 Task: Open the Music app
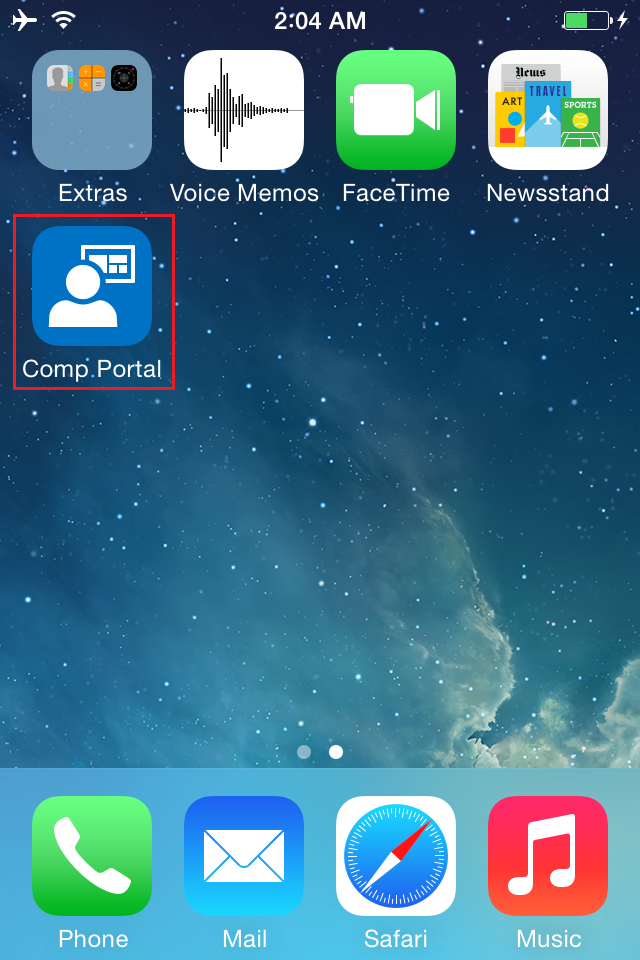548,856
